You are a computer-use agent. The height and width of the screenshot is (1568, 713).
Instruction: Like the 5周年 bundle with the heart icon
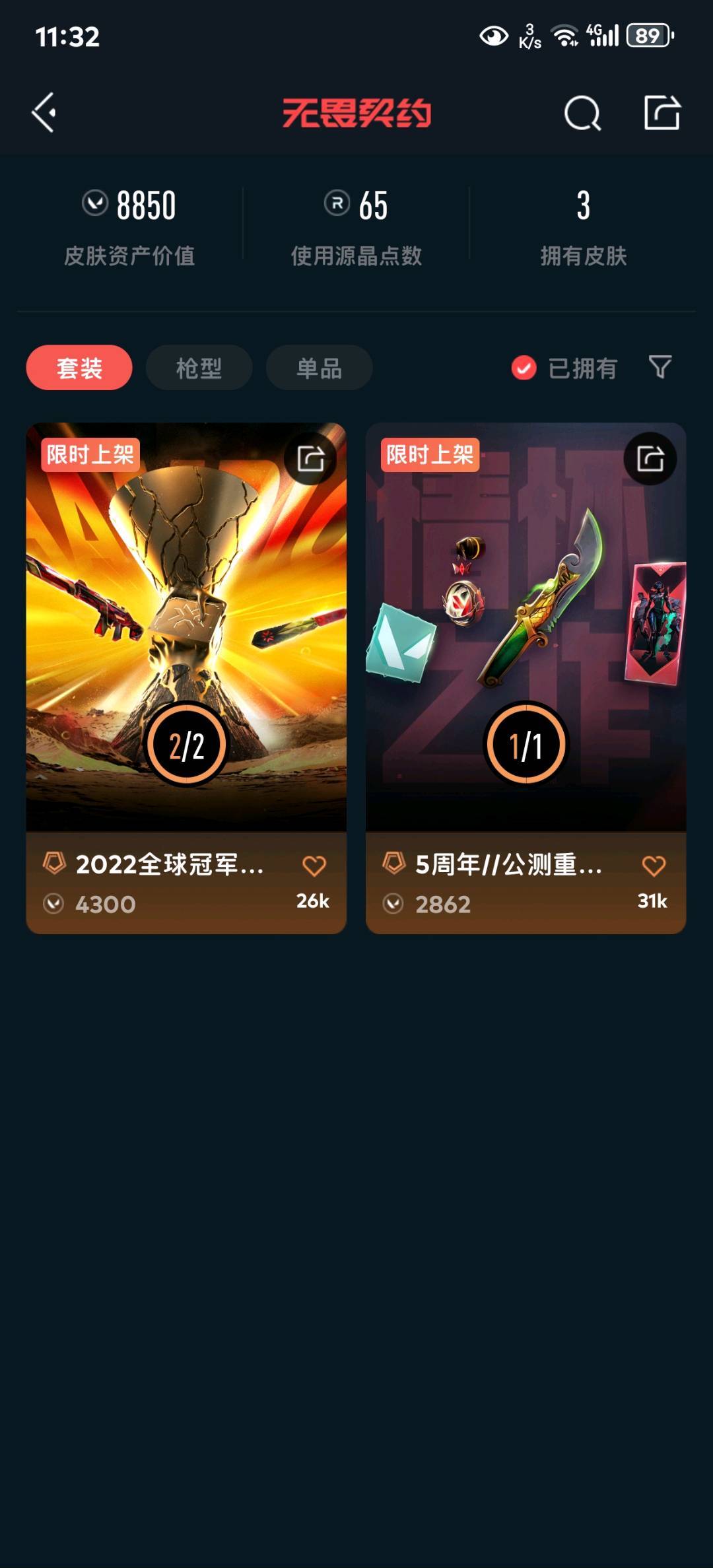(x=654, y=866)
